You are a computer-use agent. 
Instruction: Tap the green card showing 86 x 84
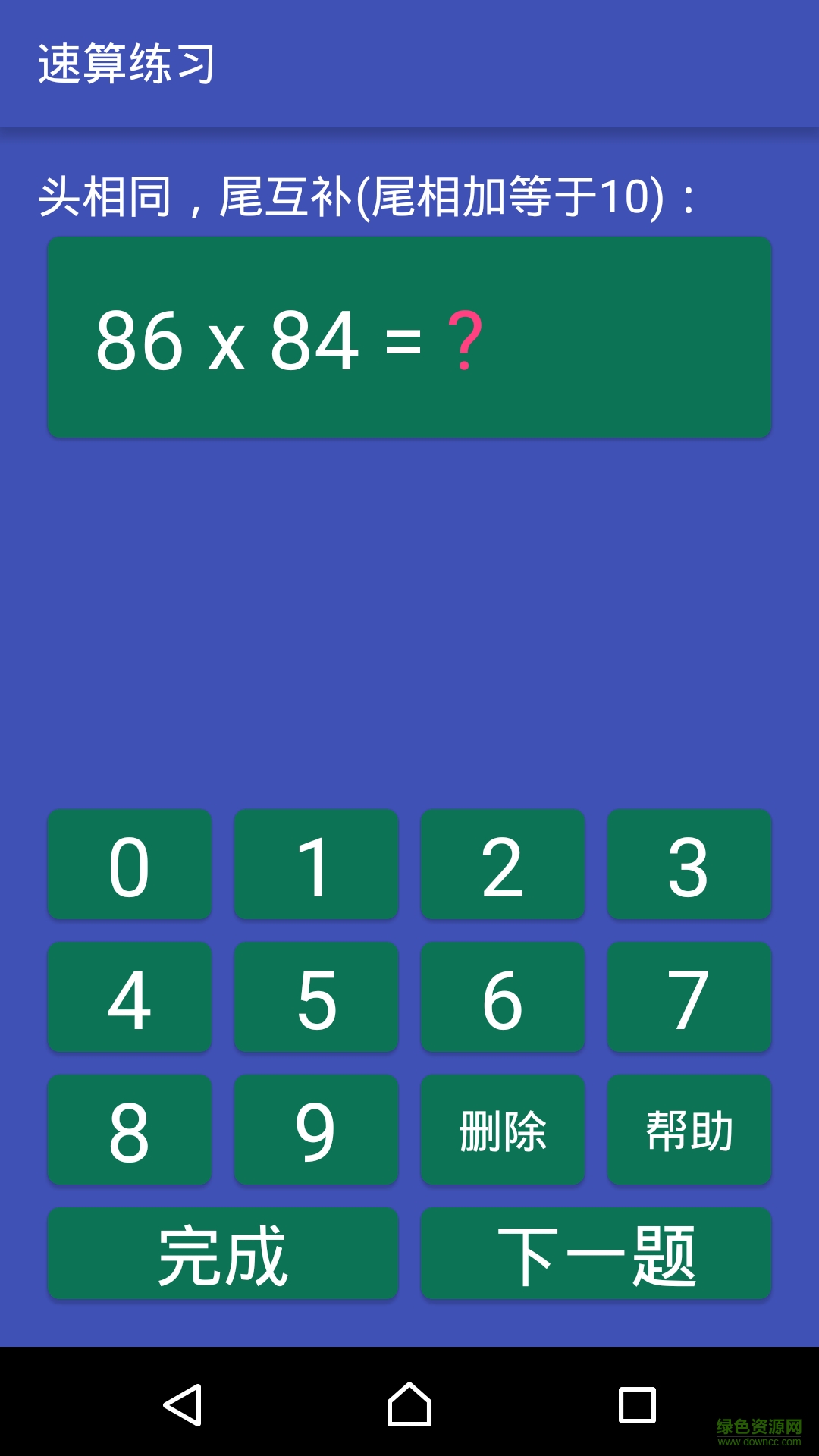(x=409, y=337)
